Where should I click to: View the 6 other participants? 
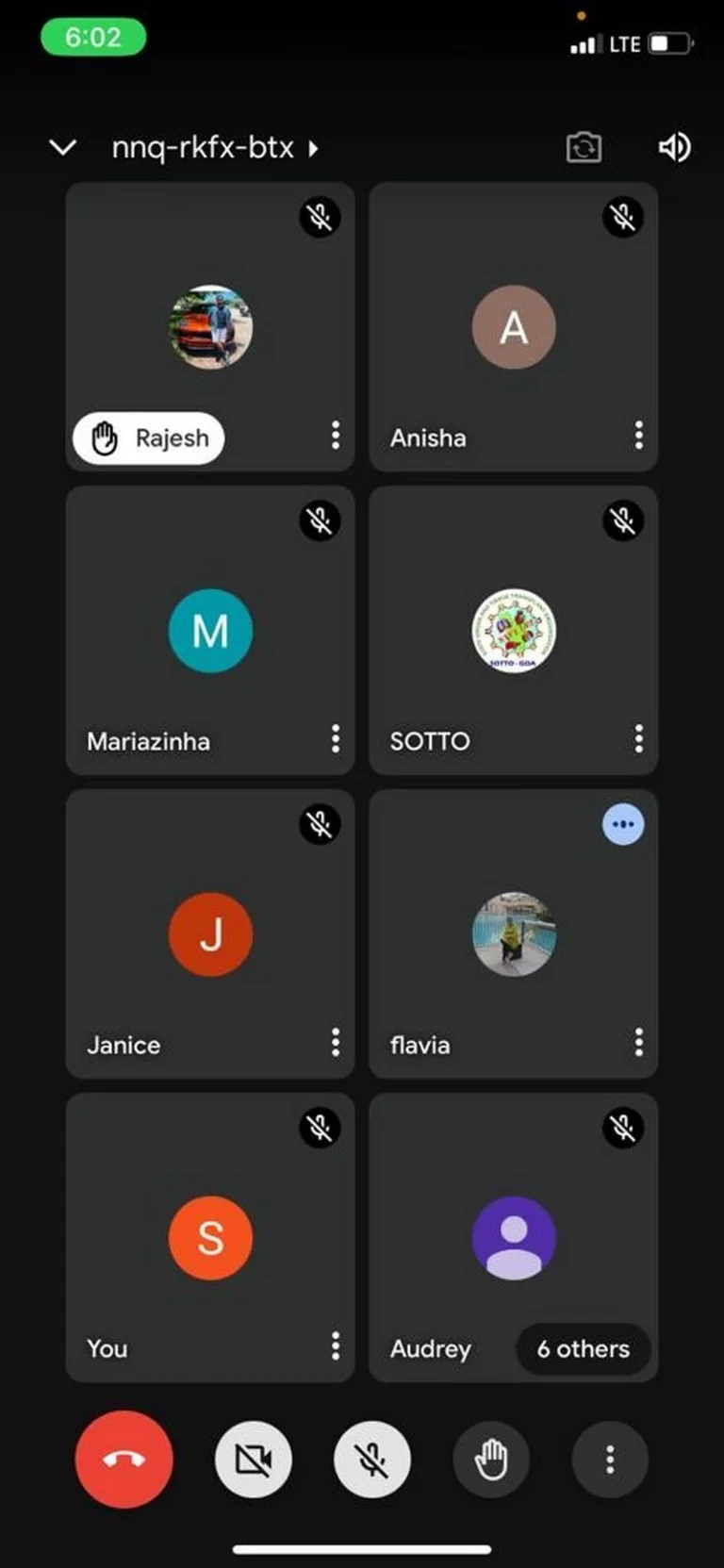[584, 1349]
